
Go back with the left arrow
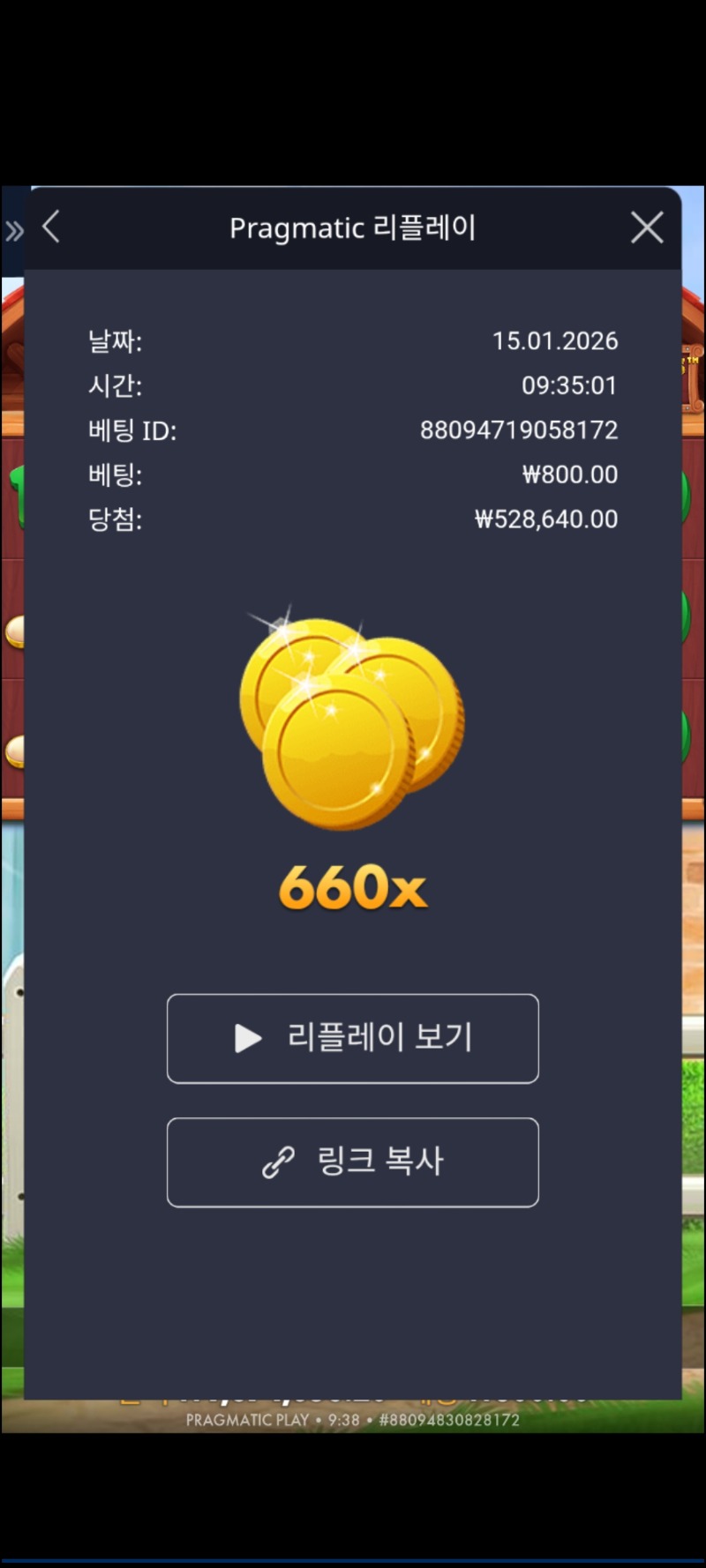[x=51, y=228]
